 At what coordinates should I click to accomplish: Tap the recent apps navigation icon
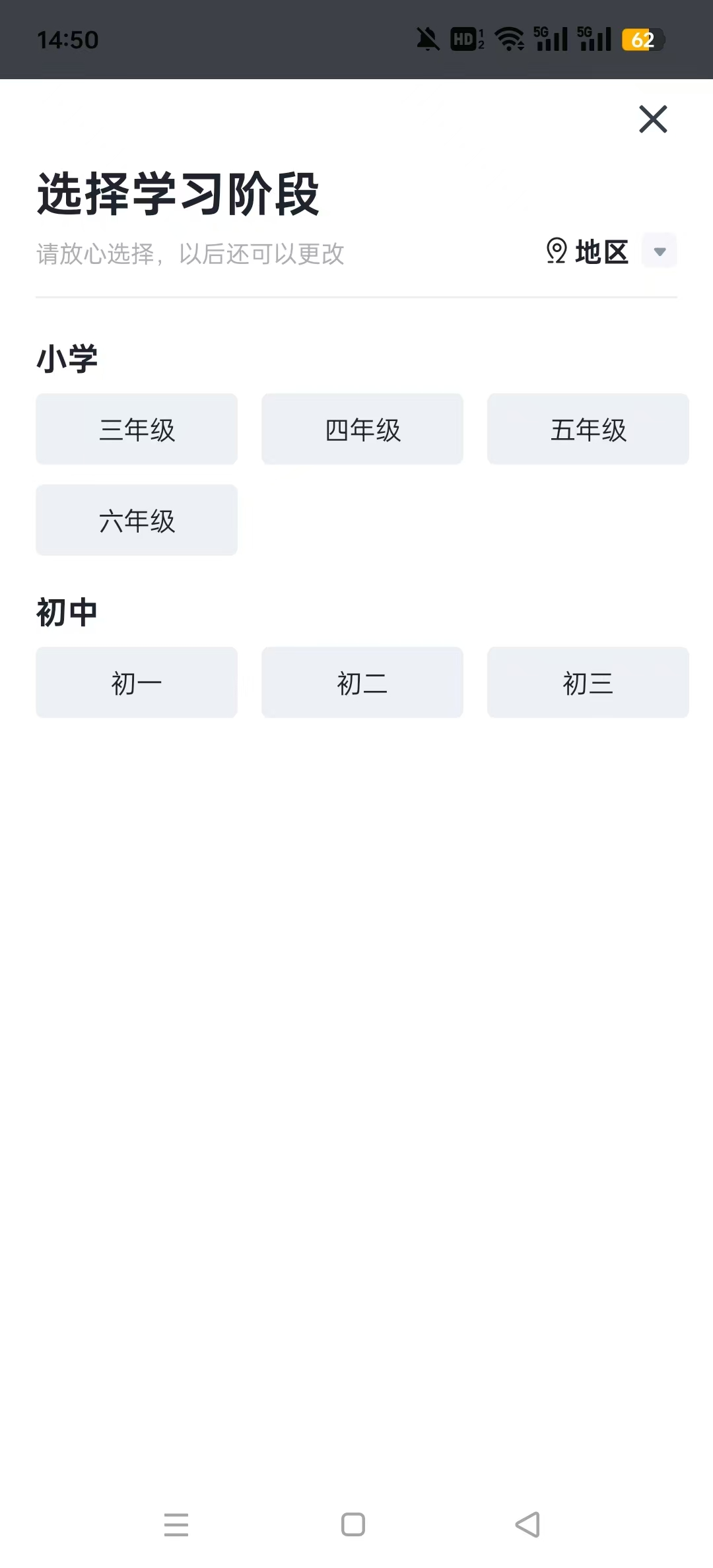point(176,1526)
